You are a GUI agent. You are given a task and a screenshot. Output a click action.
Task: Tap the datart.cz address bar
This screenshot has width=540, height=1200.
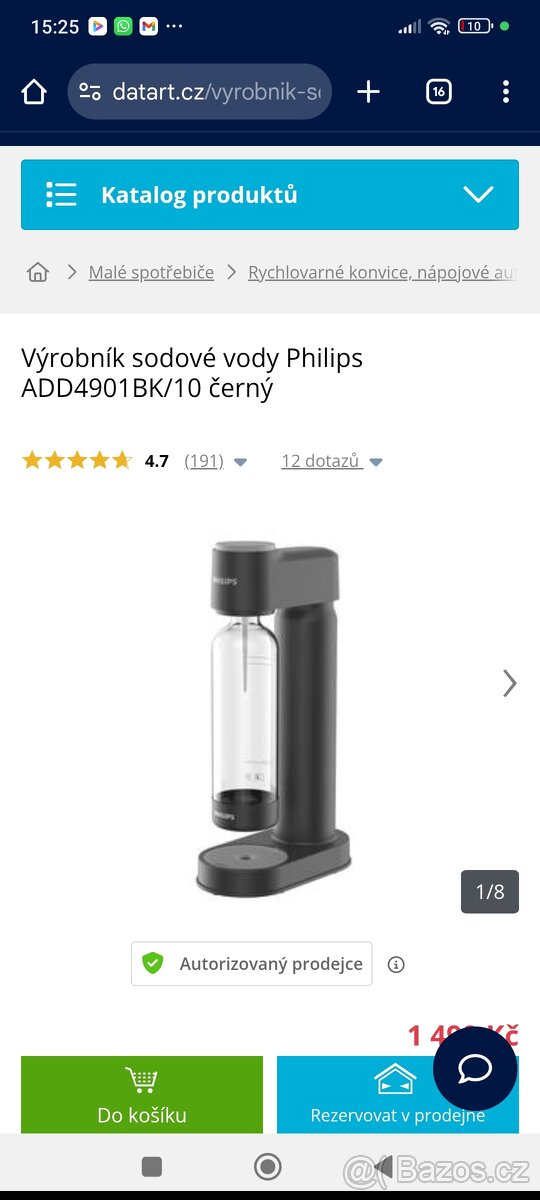[x=200, y=92]
